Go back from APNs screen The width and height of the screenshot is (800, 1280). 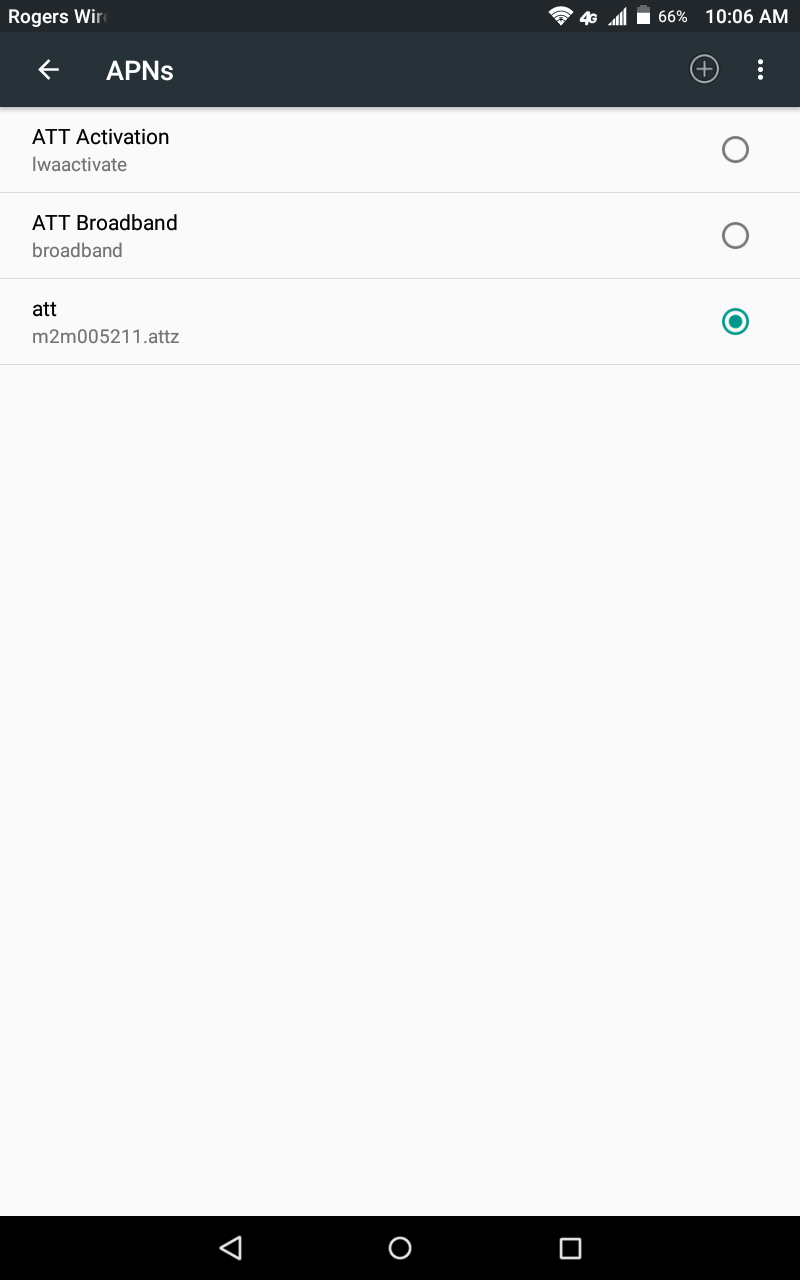click(x=48, y=70)
